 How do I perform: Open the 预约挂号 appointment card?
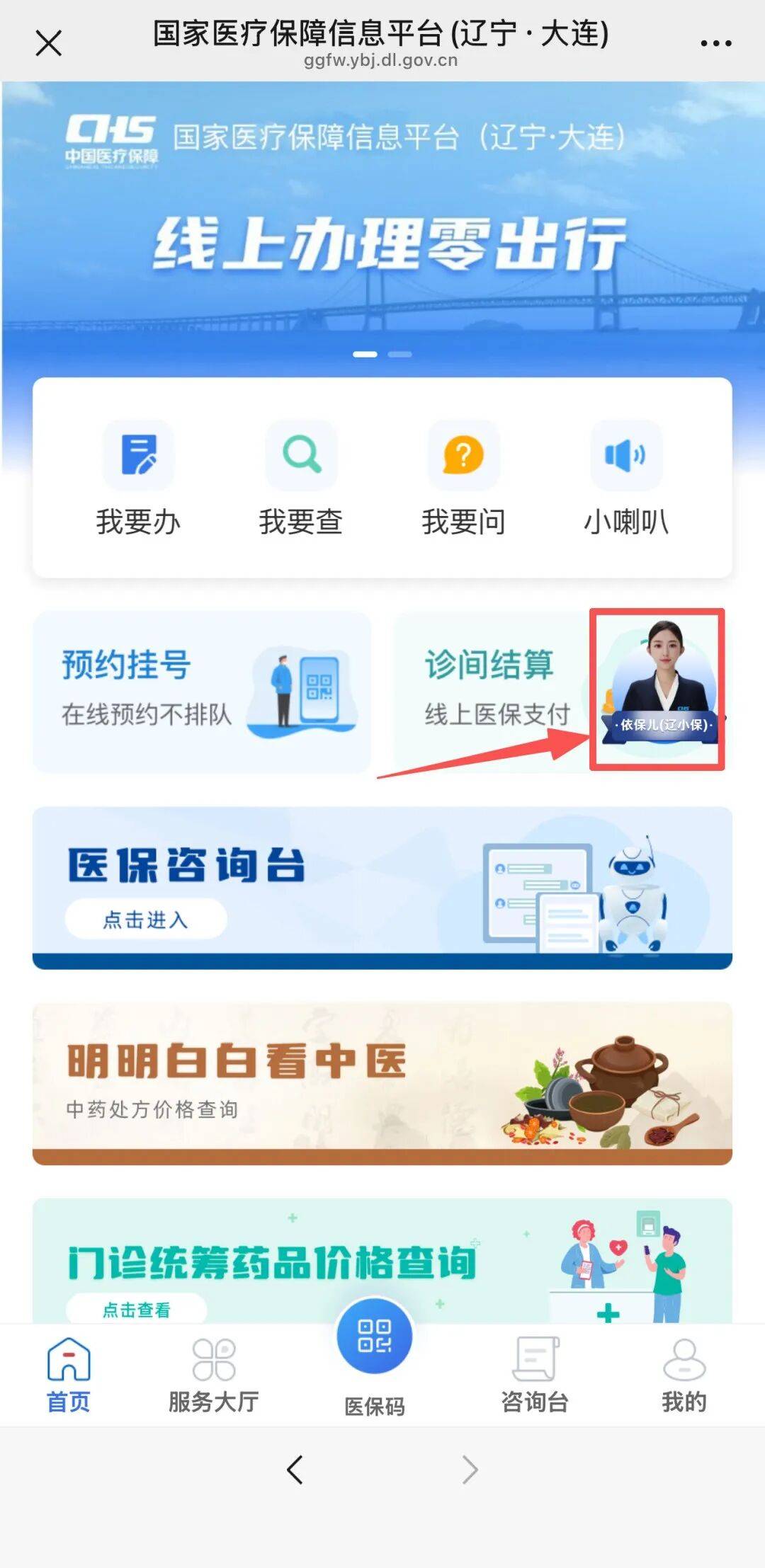point(202,692)
